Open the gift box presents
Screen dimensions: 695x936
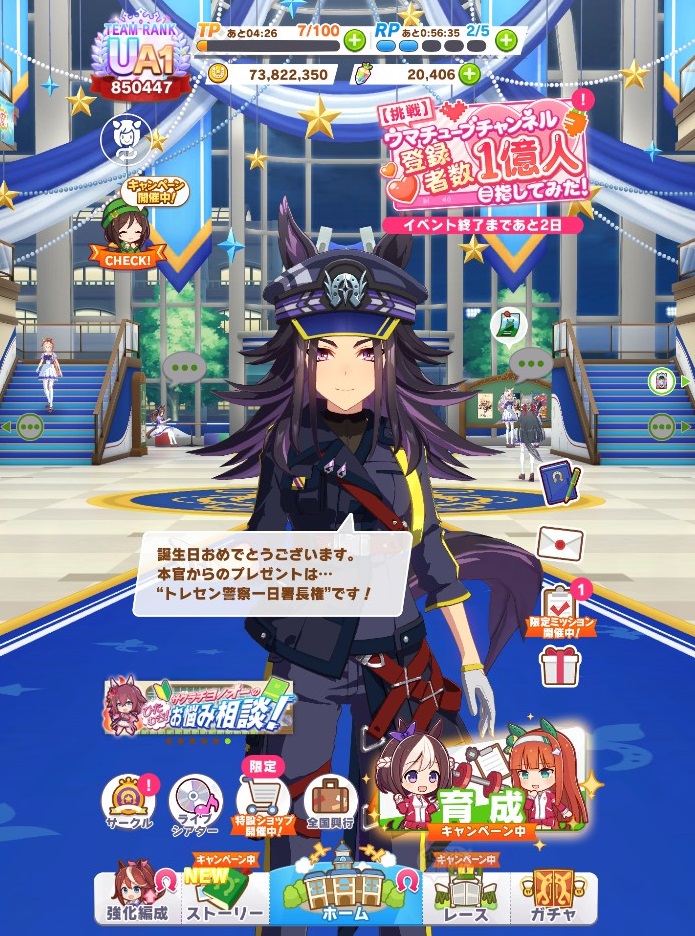pyautogui.click(x=559, y=666)
